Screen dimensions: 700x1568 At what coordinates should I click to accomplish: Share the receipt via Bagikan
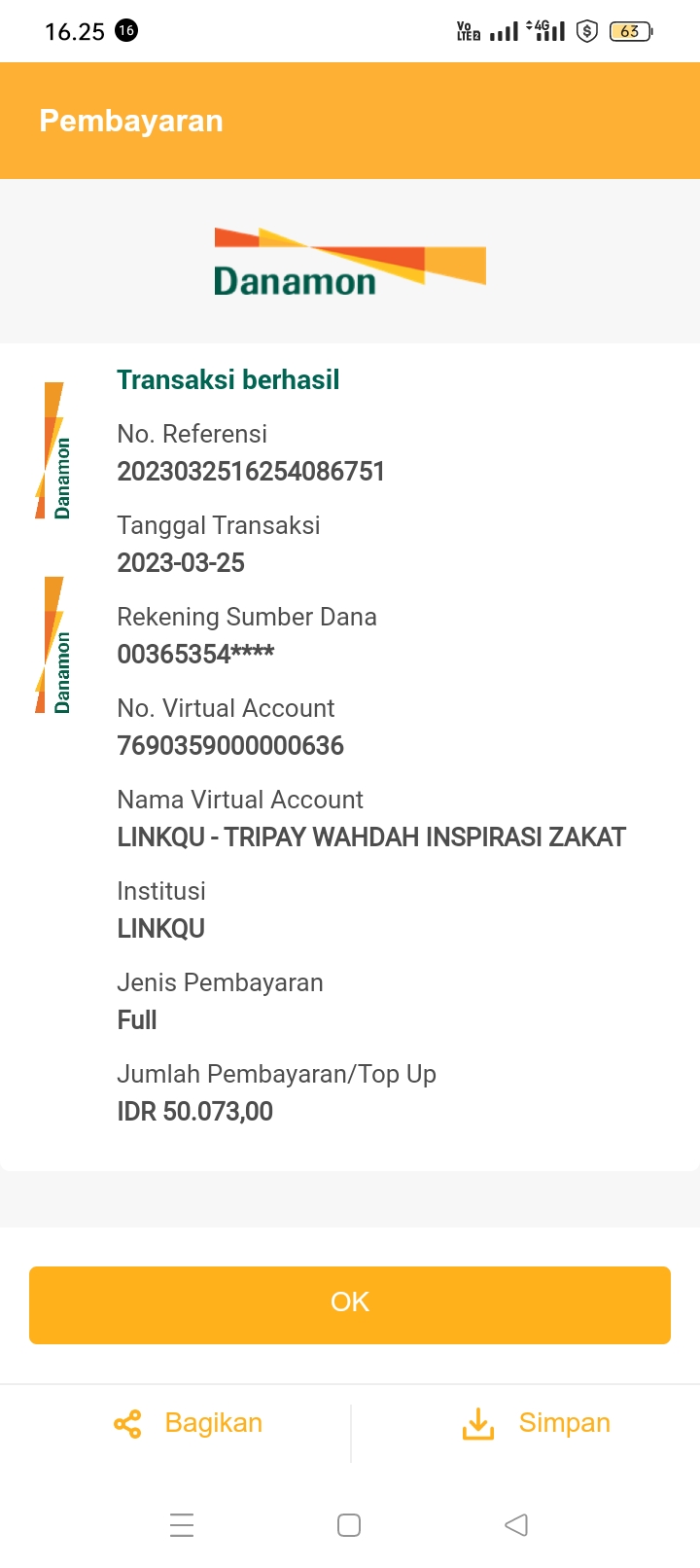tap(189, 1423)
